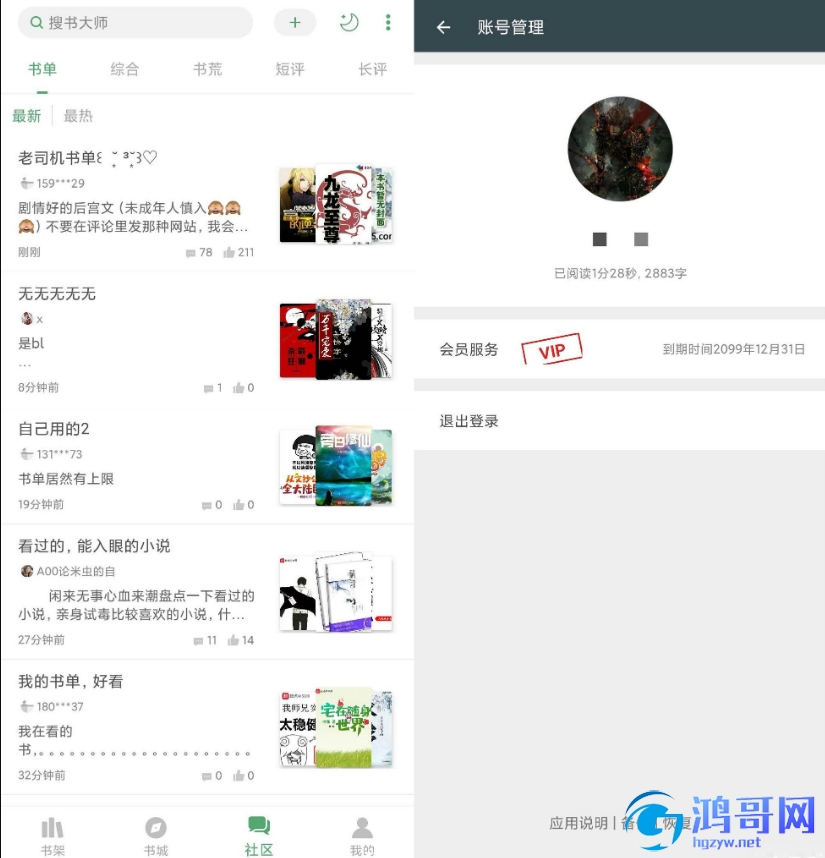Open the 我的 profile tab
This screenshot has height=858, width=825.
[362, 836]
